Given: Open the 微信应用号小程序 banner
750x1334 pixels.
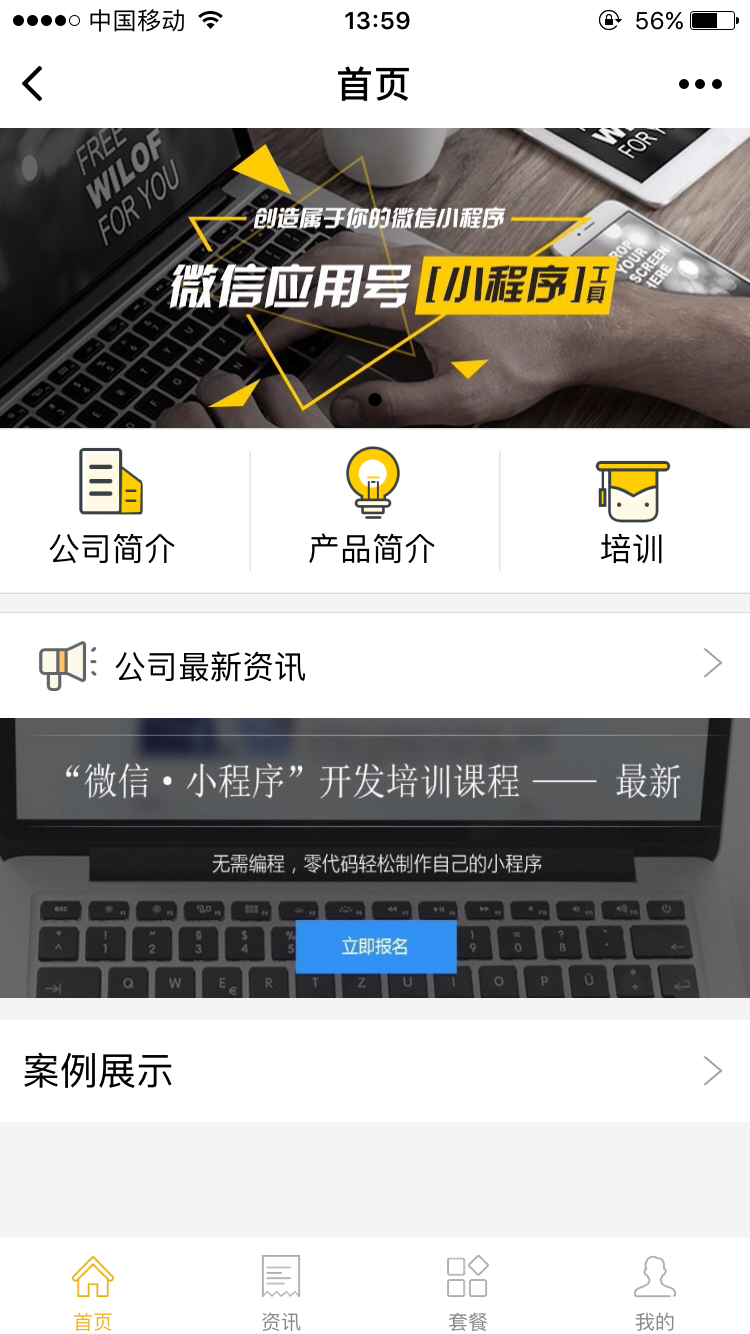Looking at the screenshot, I should pyautogui.click(x=375, y=278).
